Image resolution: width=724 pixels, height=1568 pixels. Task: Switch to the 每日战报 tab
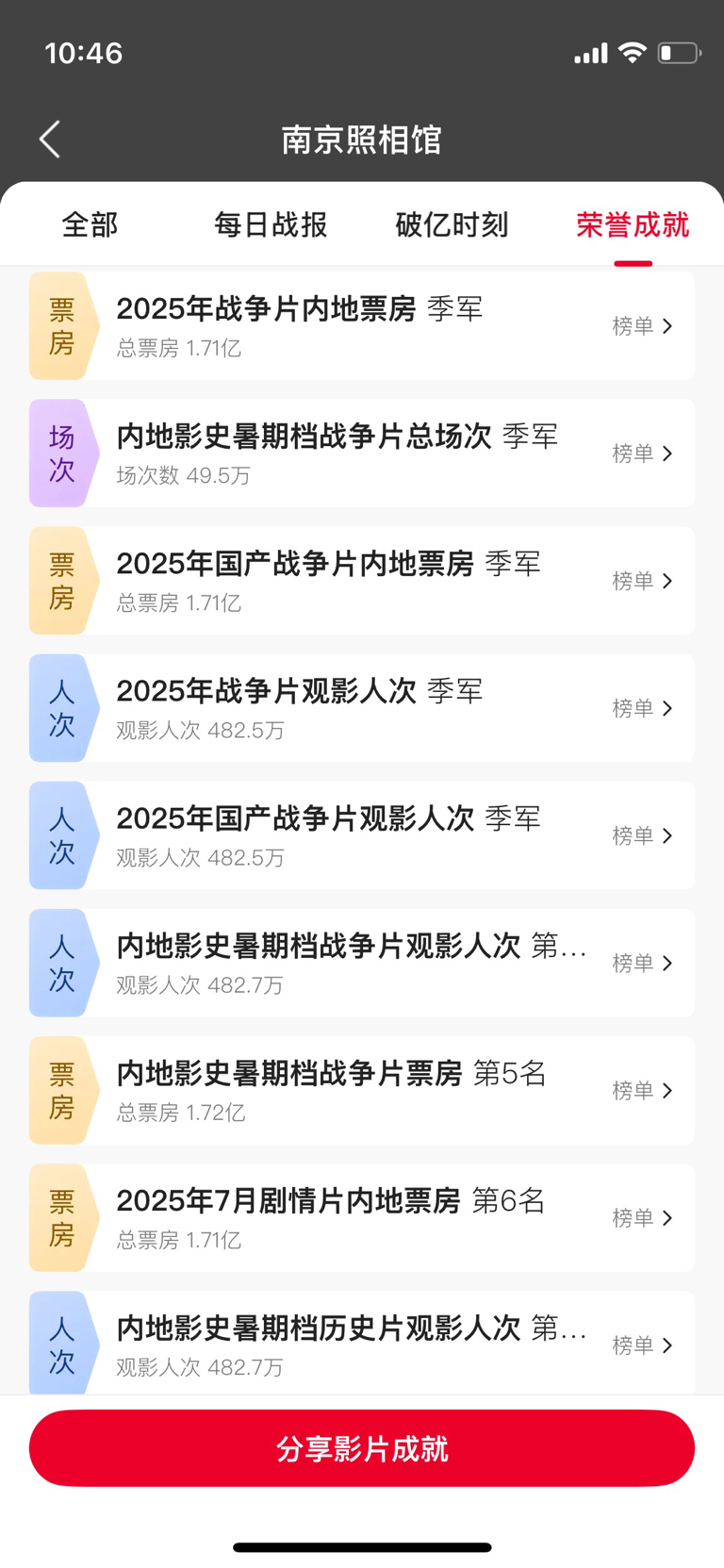(271, 225)
